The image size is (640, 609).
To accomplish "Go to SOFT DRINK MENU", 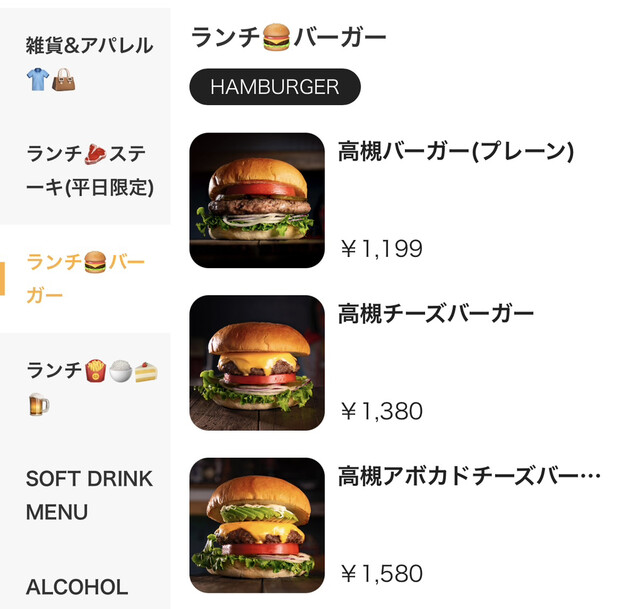I will tap(88, 495).
